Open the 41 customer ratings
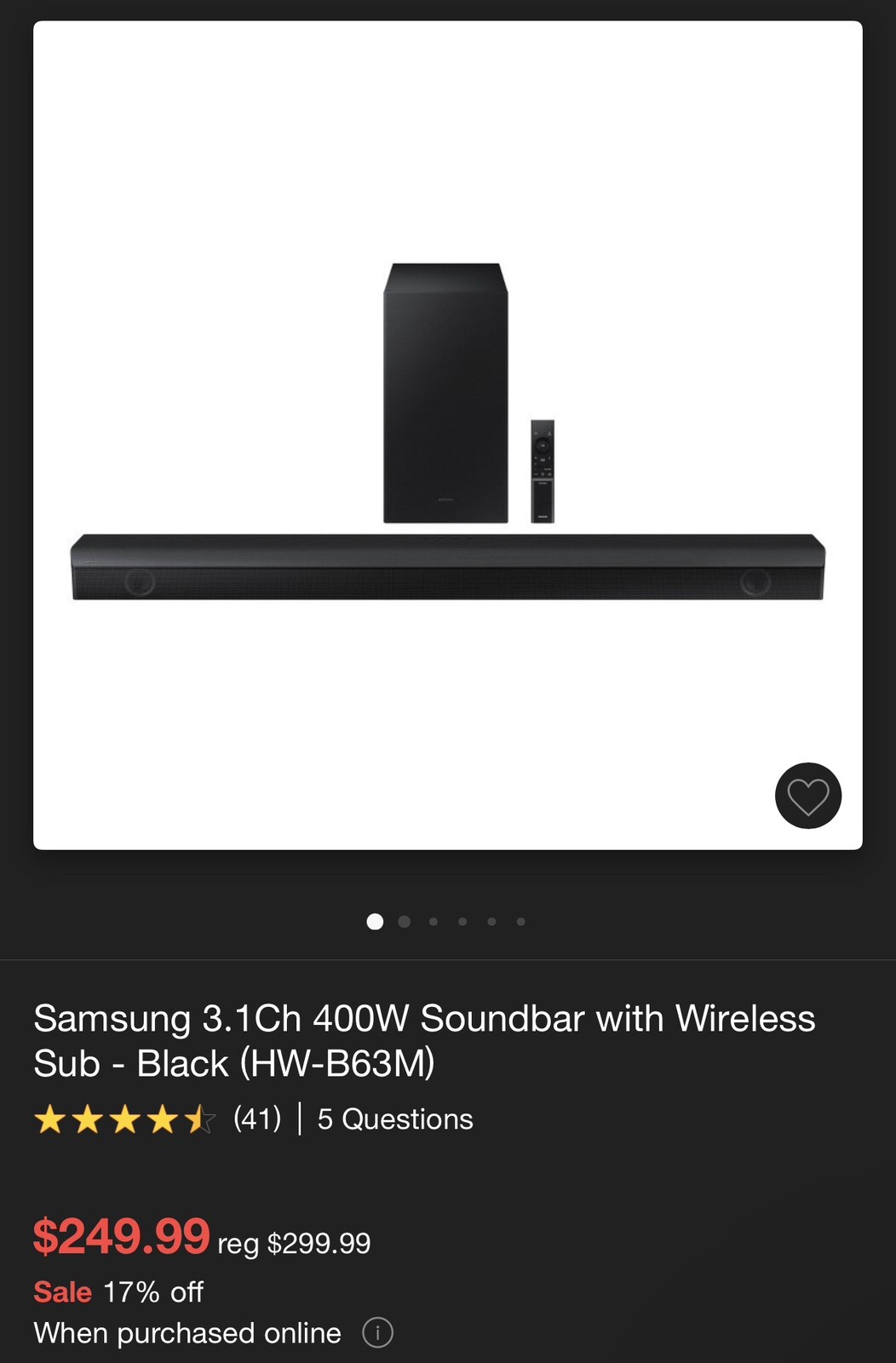The height and width of the screenshot is (1363, 896). point(256,1119)
